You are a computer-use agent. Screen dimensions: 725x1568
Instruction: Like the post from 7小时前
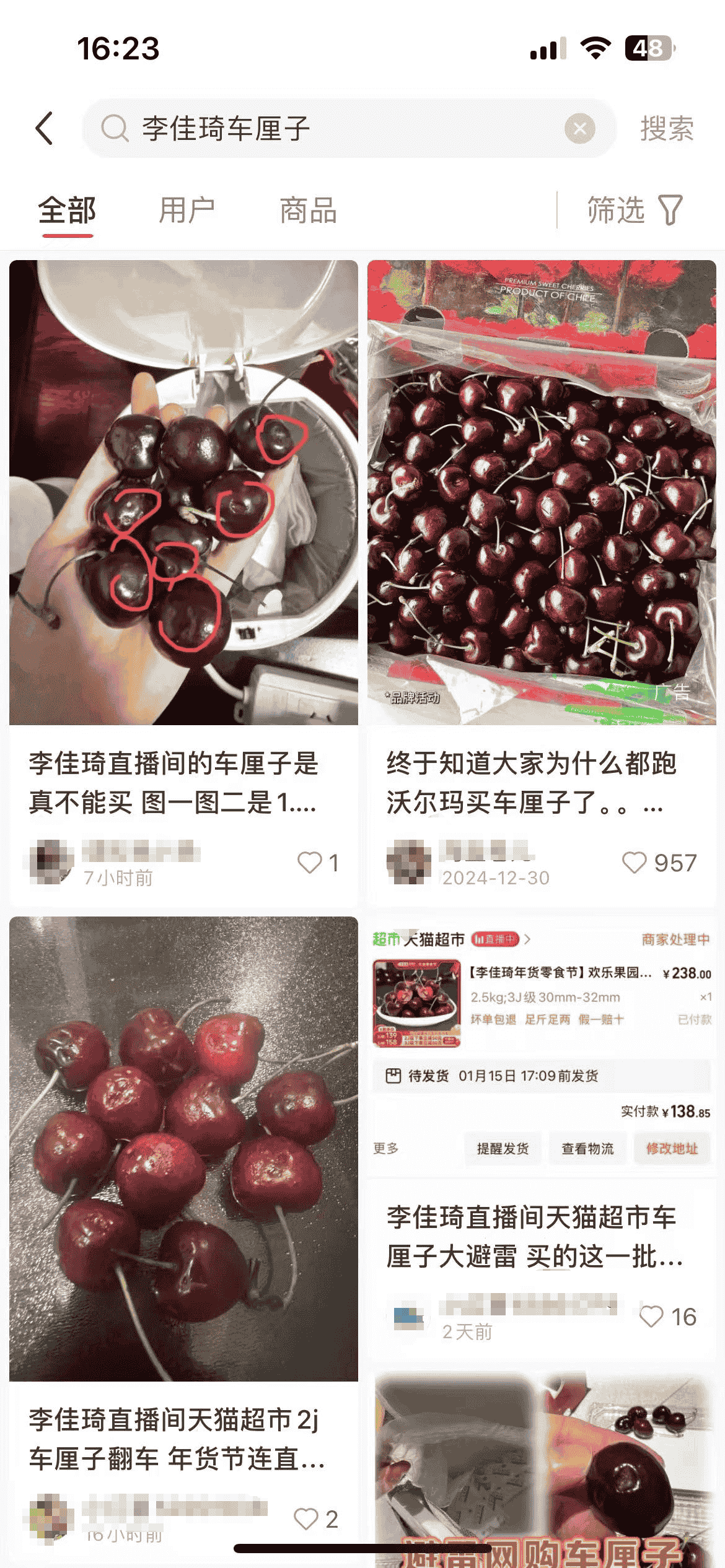[309, 862]
